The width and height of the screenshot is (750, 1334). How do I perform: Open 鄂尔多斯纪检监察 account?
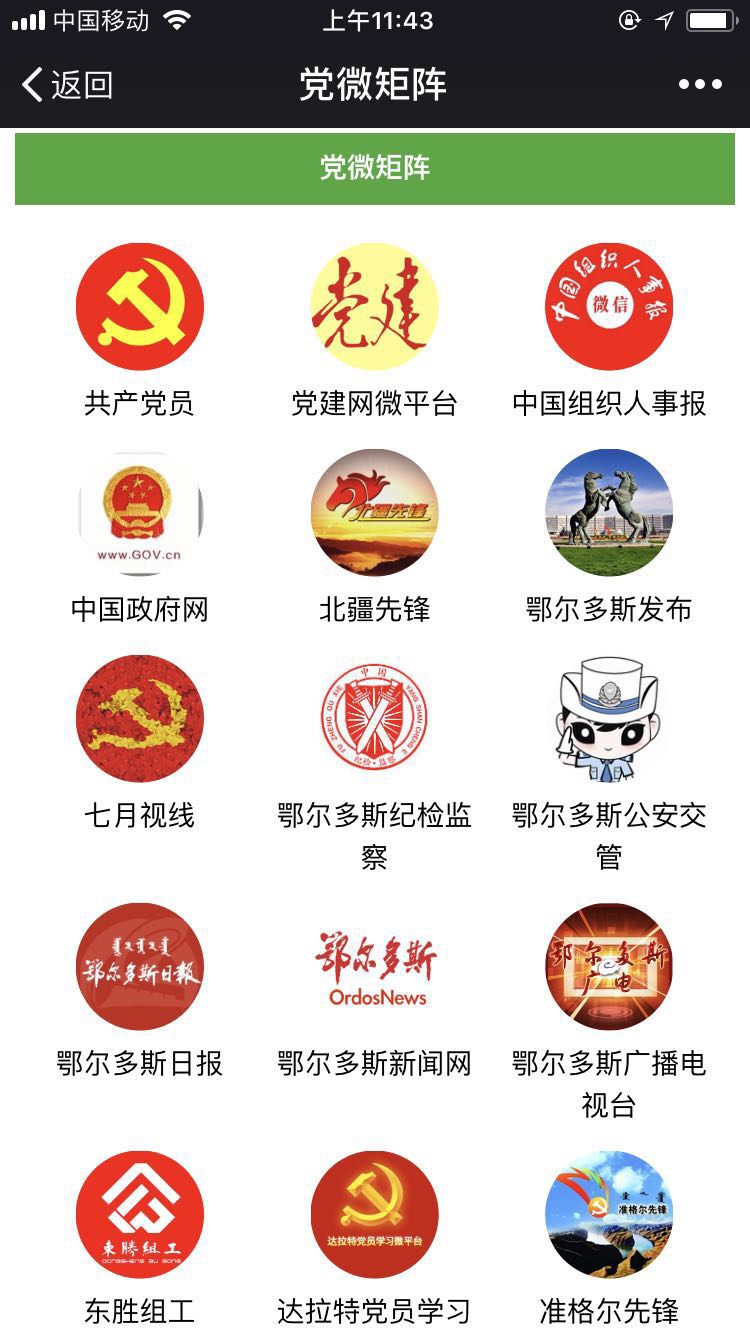point(375,719)
